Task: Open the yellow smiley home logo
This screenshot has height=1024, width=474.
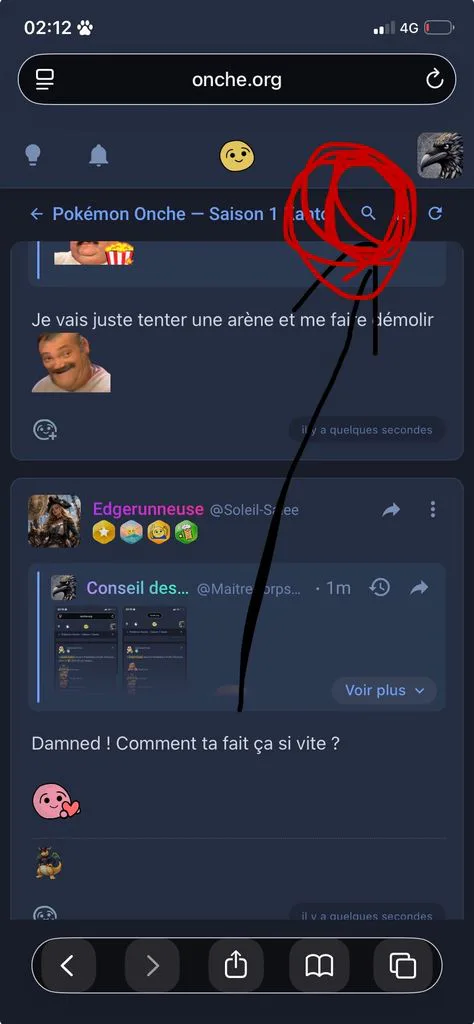Action: coord(237,156)
